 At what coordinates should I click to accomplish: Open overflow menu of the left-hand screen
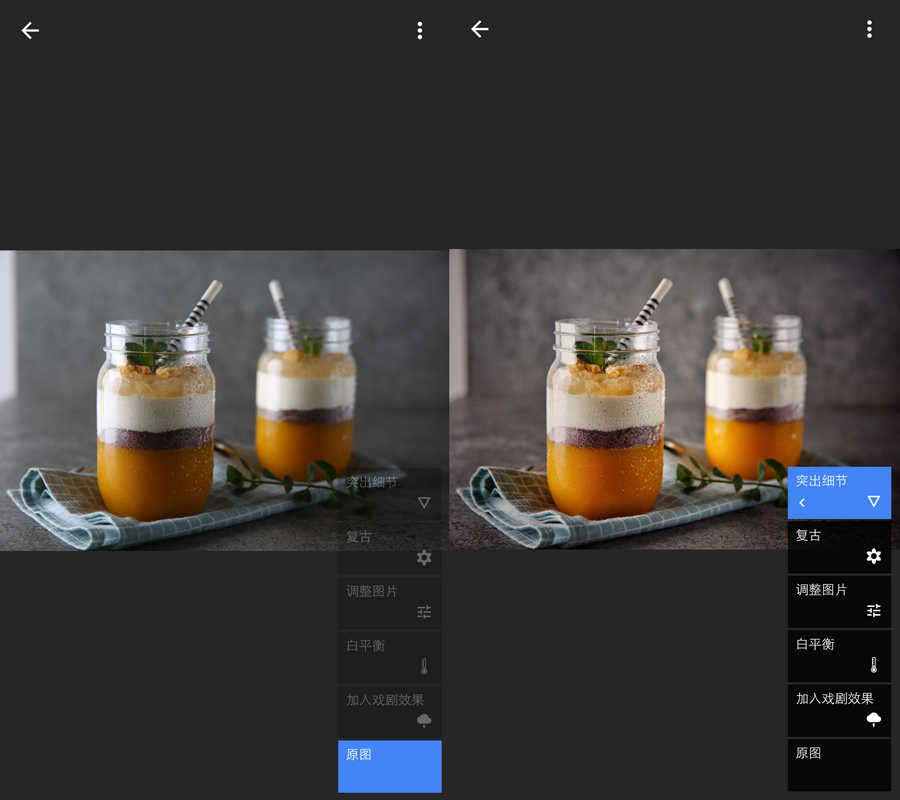420,30
